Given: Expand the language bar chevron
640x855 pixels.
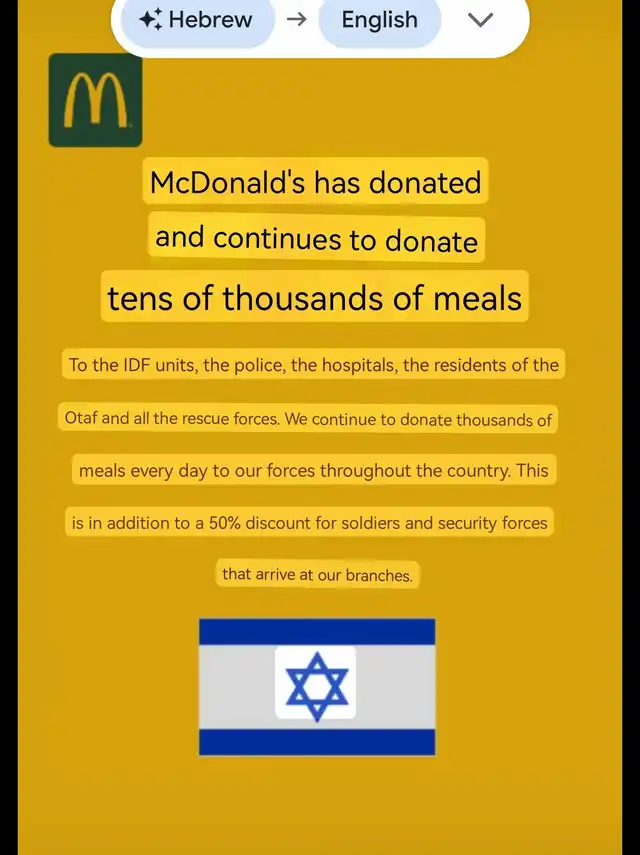Looking at the screenshot, I should point(481,20).
